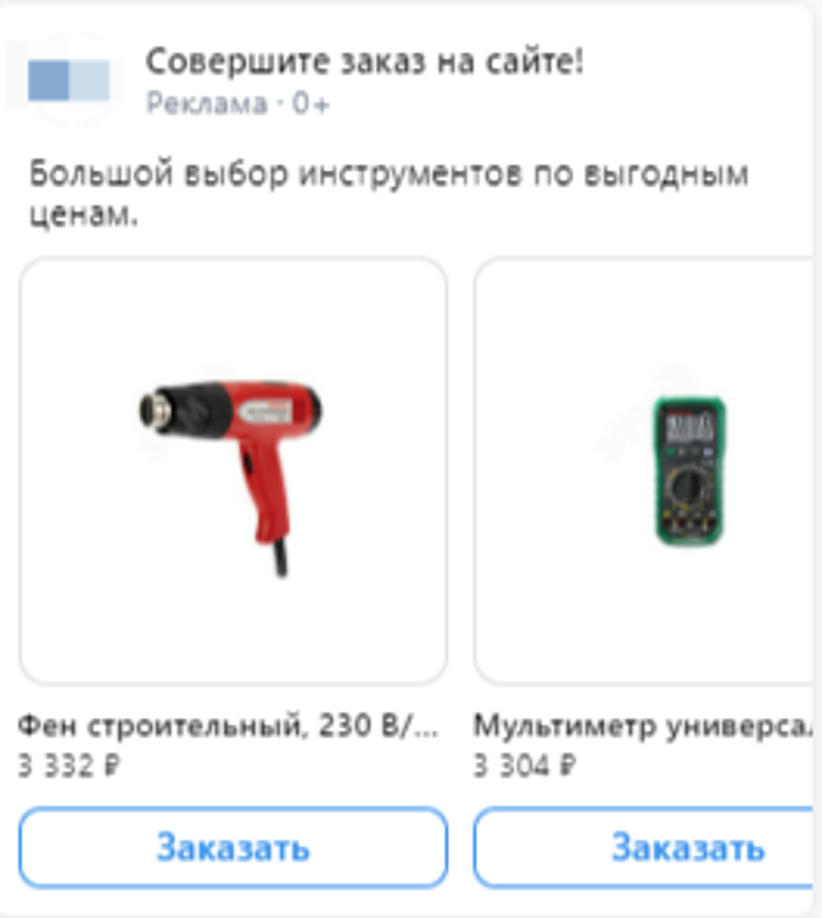The image size is (822, 918).
Task: Open the red heat gun product card
Action: pos(233,470)
